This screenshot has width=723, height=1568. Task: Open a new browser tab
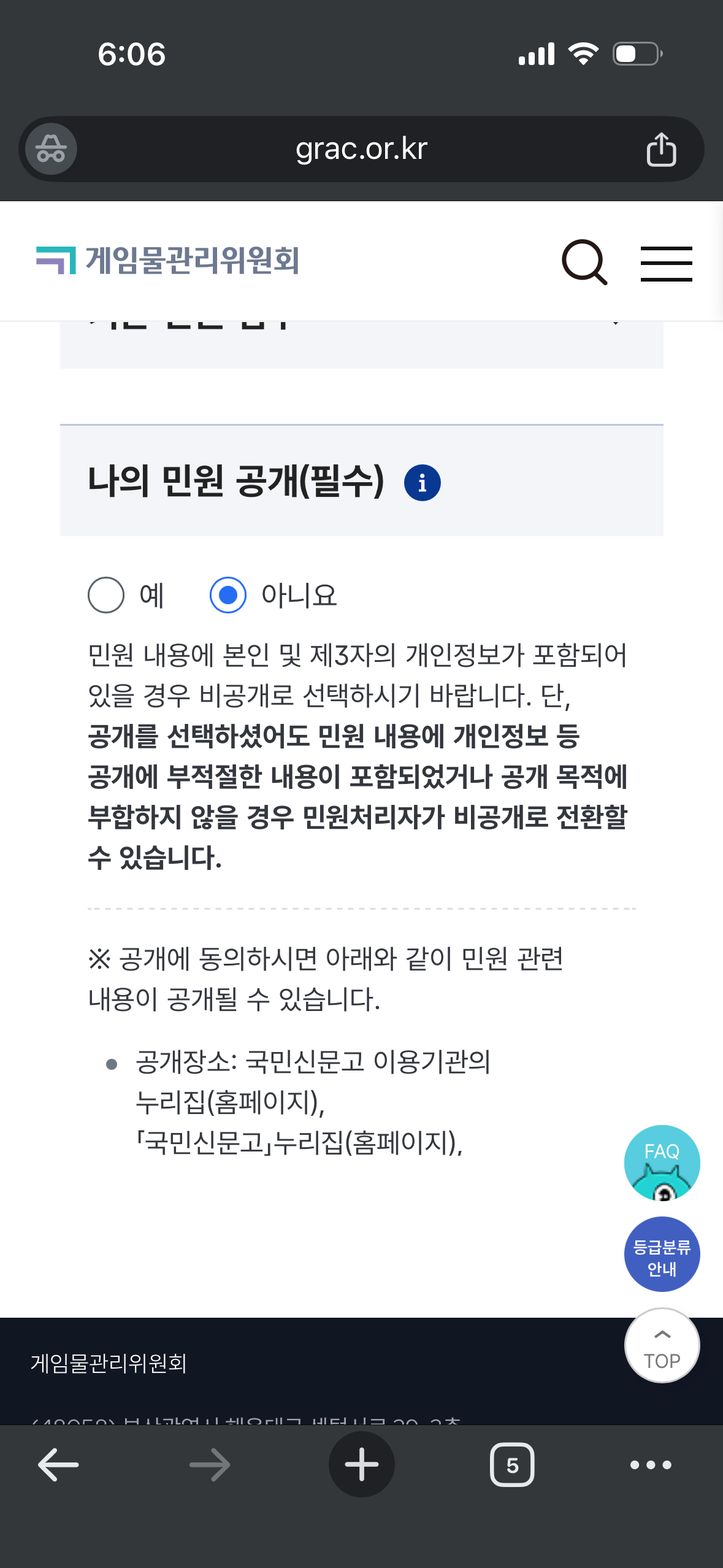361,1464
